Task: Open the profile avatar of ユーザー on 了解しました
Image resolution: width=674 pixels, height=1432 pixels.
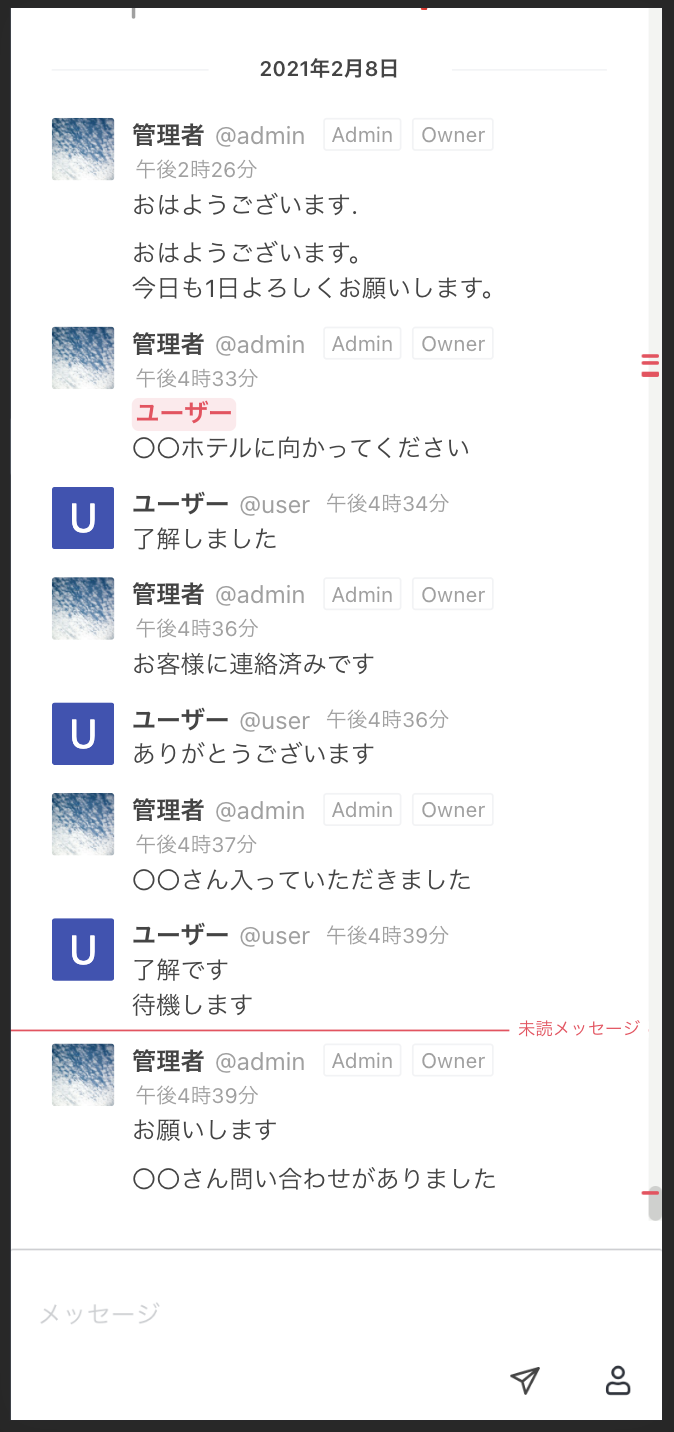Action: click(83, 518)
